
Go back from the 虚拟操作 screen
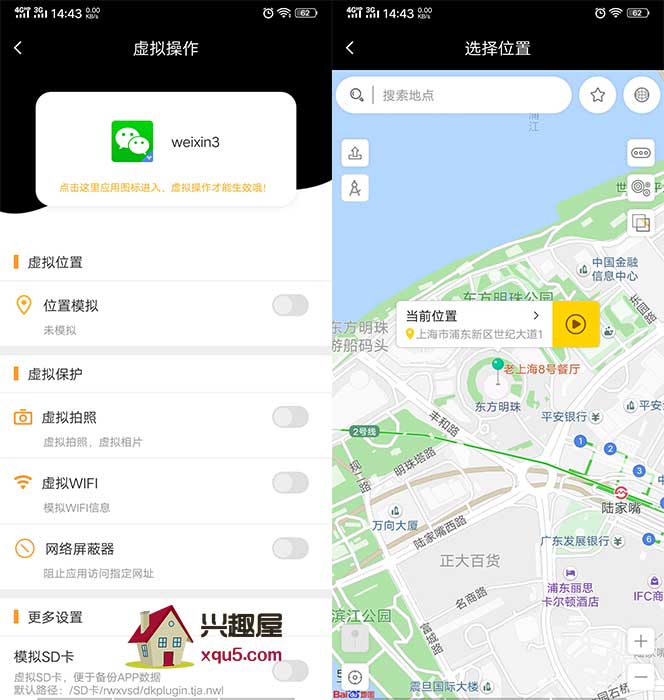tap(18, 48)
